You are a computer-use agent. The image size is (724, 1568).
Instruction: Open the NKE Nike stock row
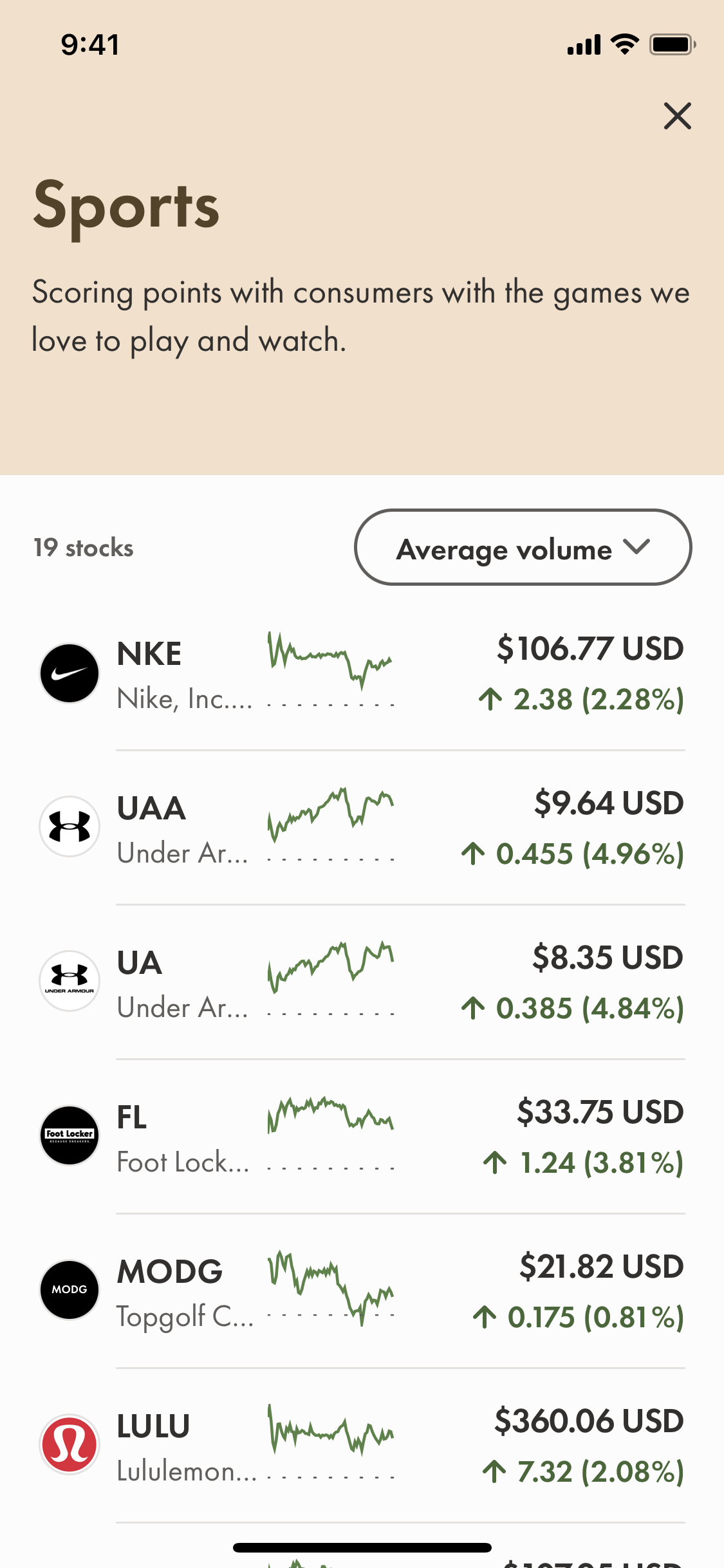(x=362, y=673)
